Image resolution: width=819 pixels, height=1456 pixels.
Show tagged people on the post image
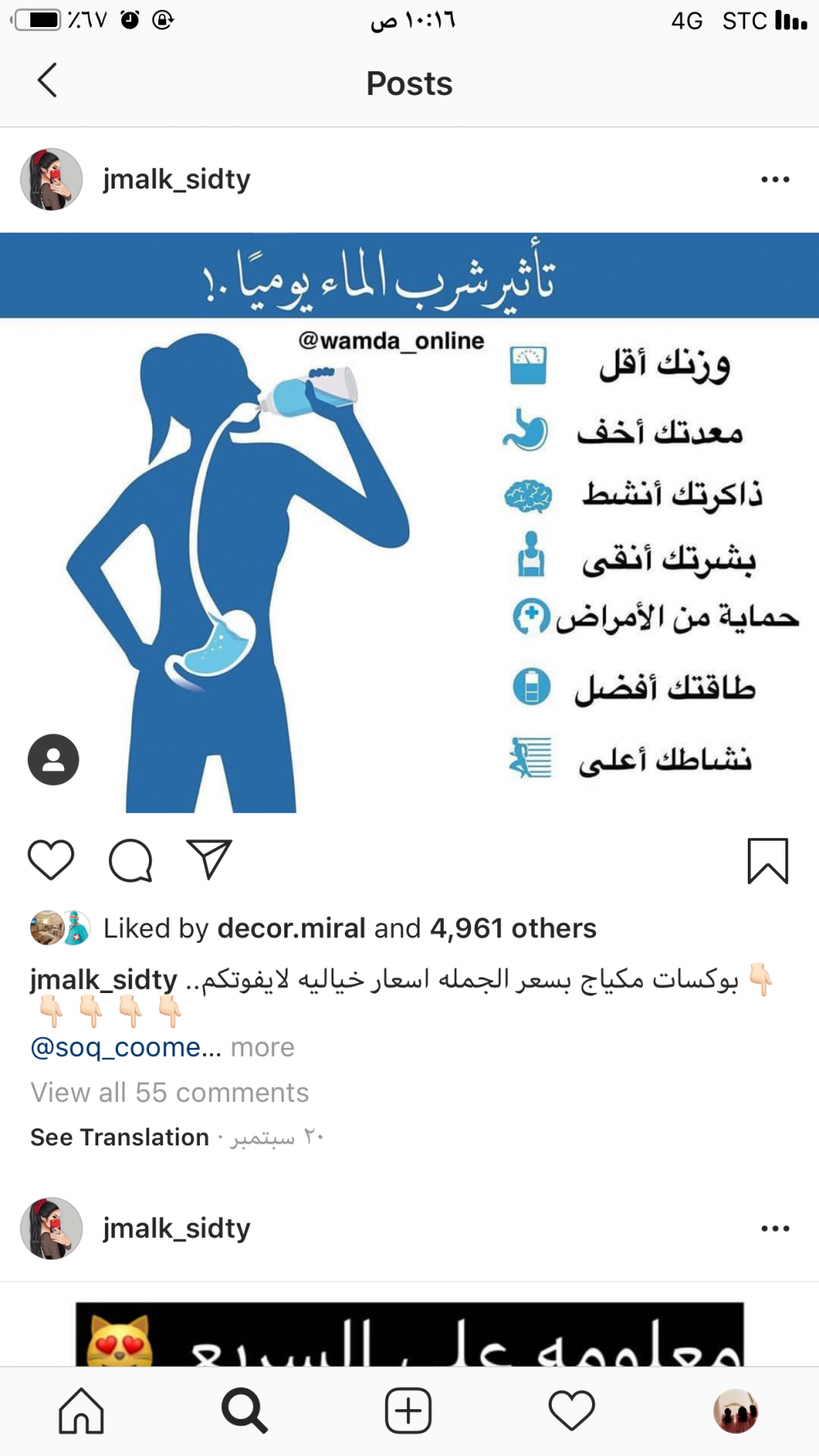coord(53,760)
